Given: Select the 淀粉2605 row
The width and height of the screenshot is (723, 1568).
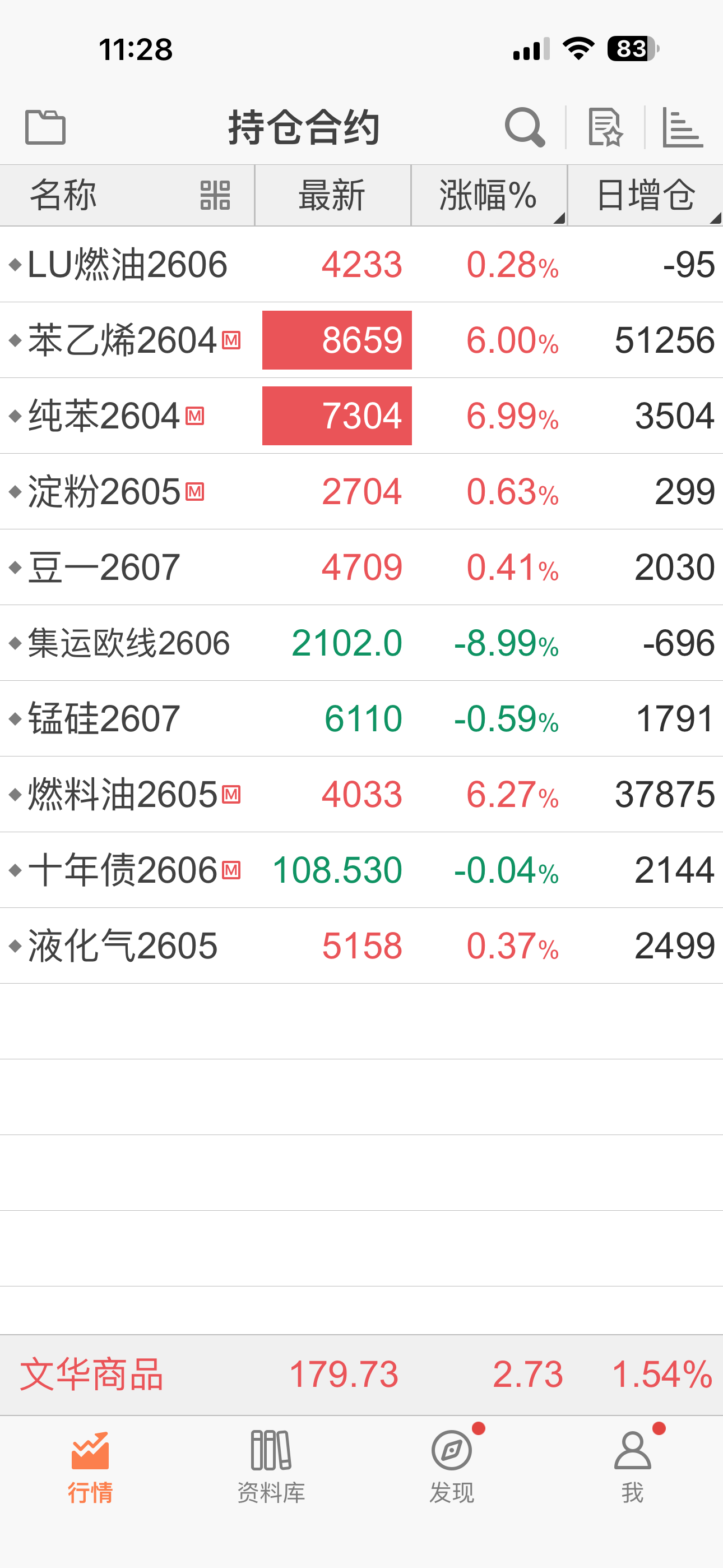Looking at the screenshot, I should 105,492.
